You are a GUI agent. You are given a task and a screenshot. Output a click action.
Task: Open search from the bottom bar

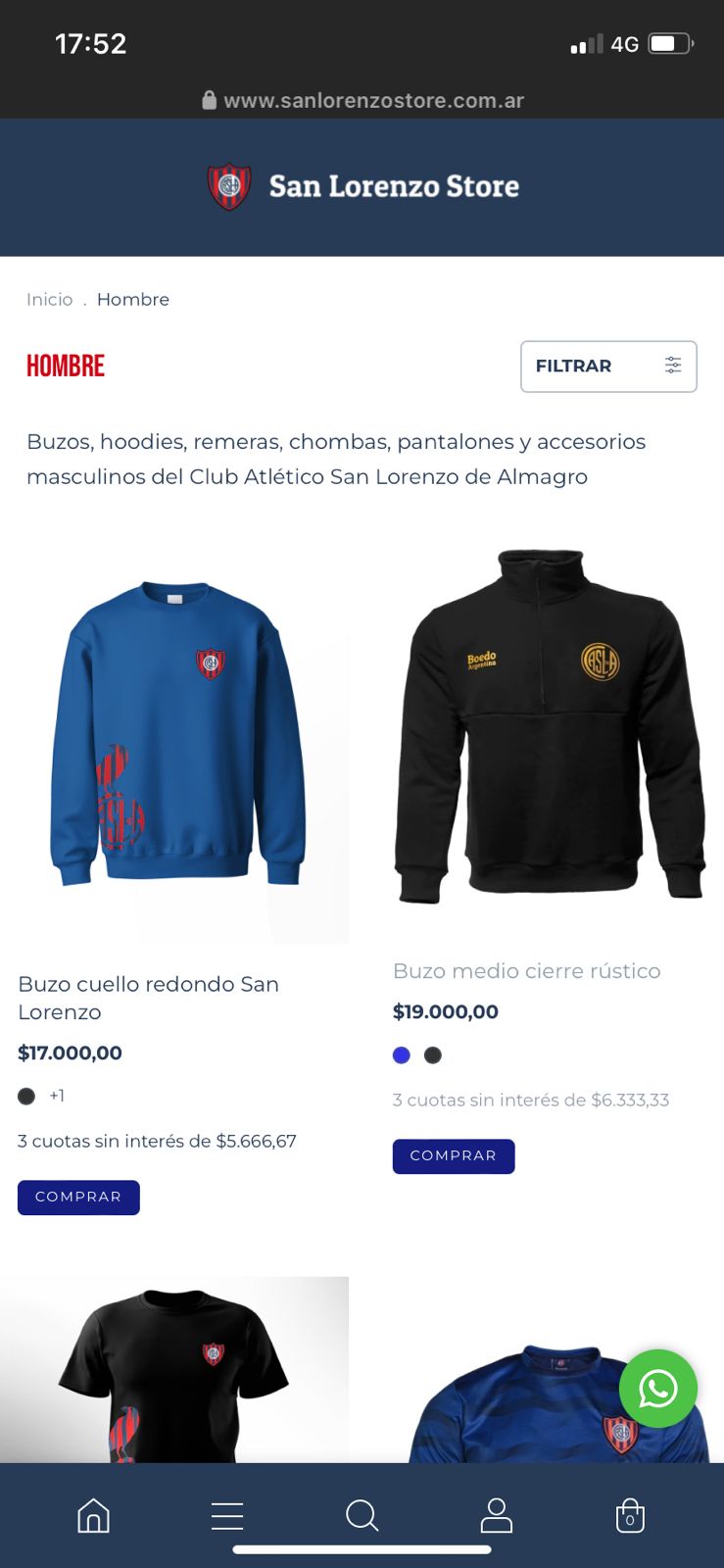(x=362, y=1515)
